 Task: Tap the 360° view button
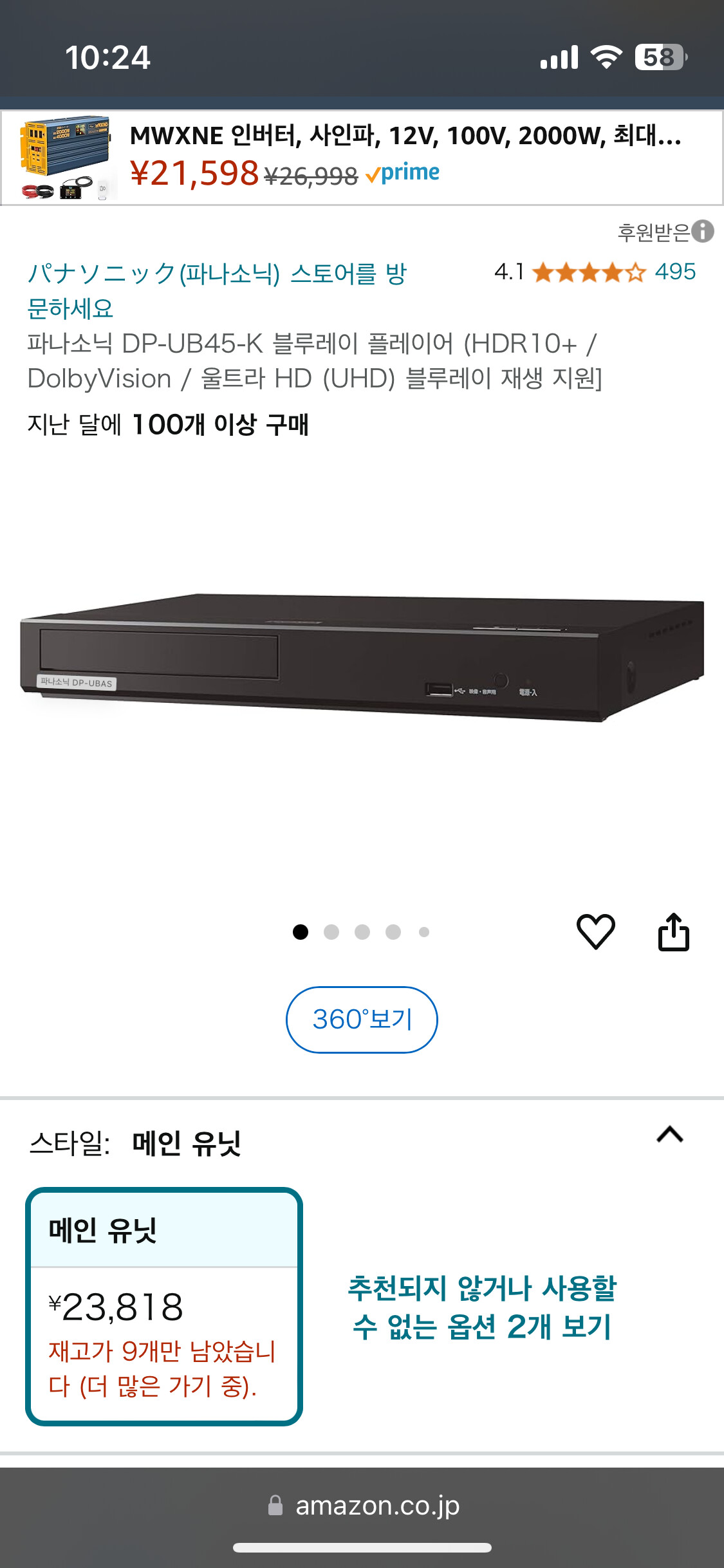click(362, 1020)
